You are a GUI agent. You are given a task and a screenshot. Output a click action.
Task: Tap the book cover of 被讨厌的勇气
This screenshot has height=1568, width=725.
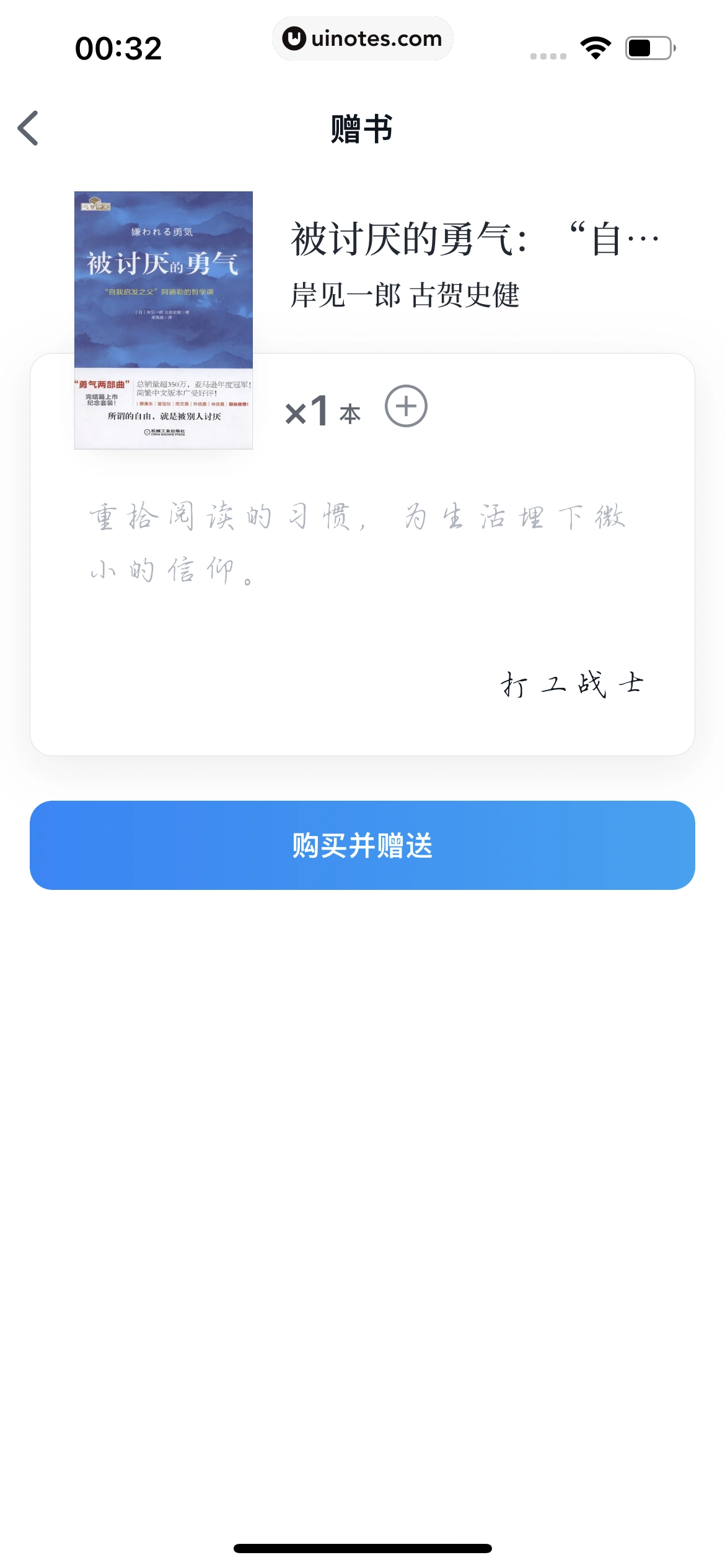(x=164, y=320)
